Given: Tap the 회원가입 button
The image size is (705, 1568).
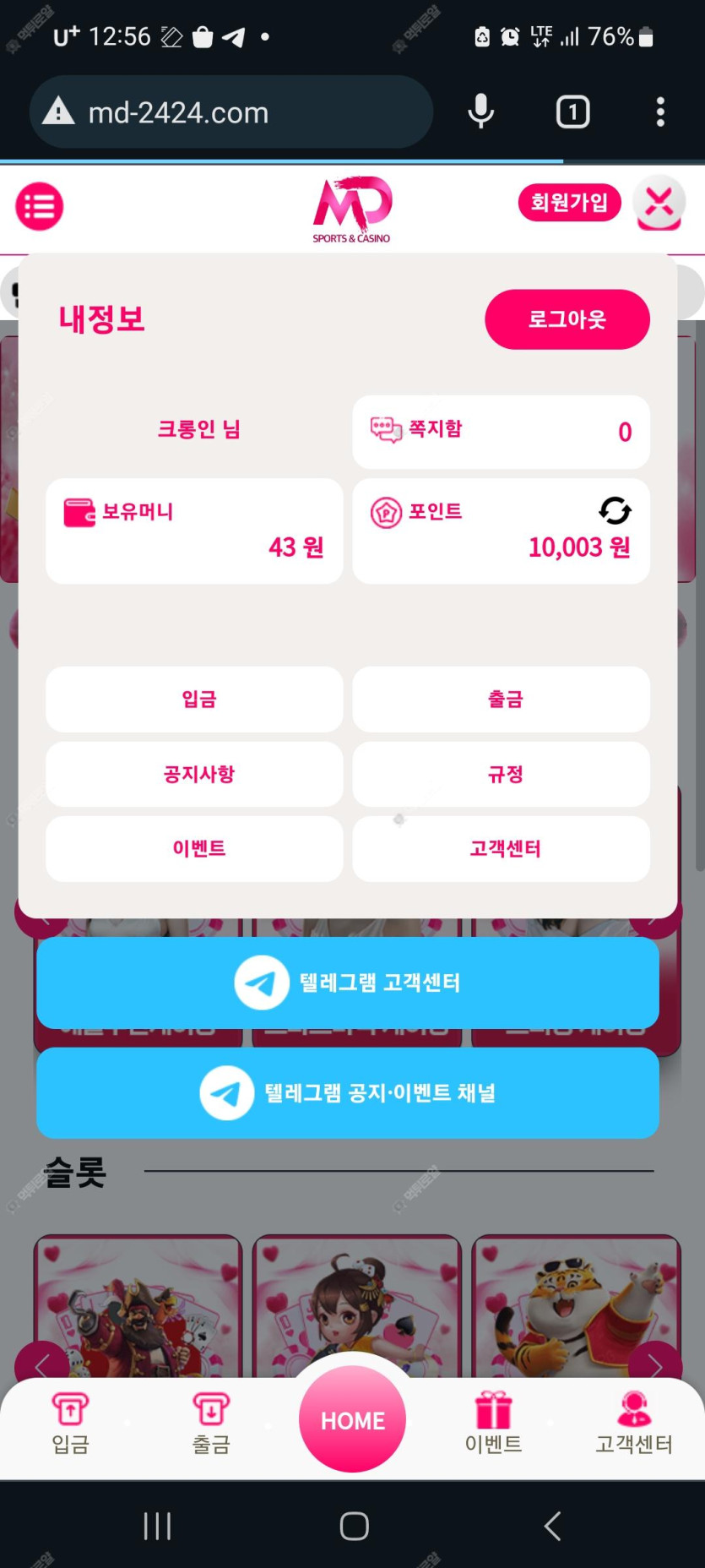Looking at the screenshot, I should (569, 203).
